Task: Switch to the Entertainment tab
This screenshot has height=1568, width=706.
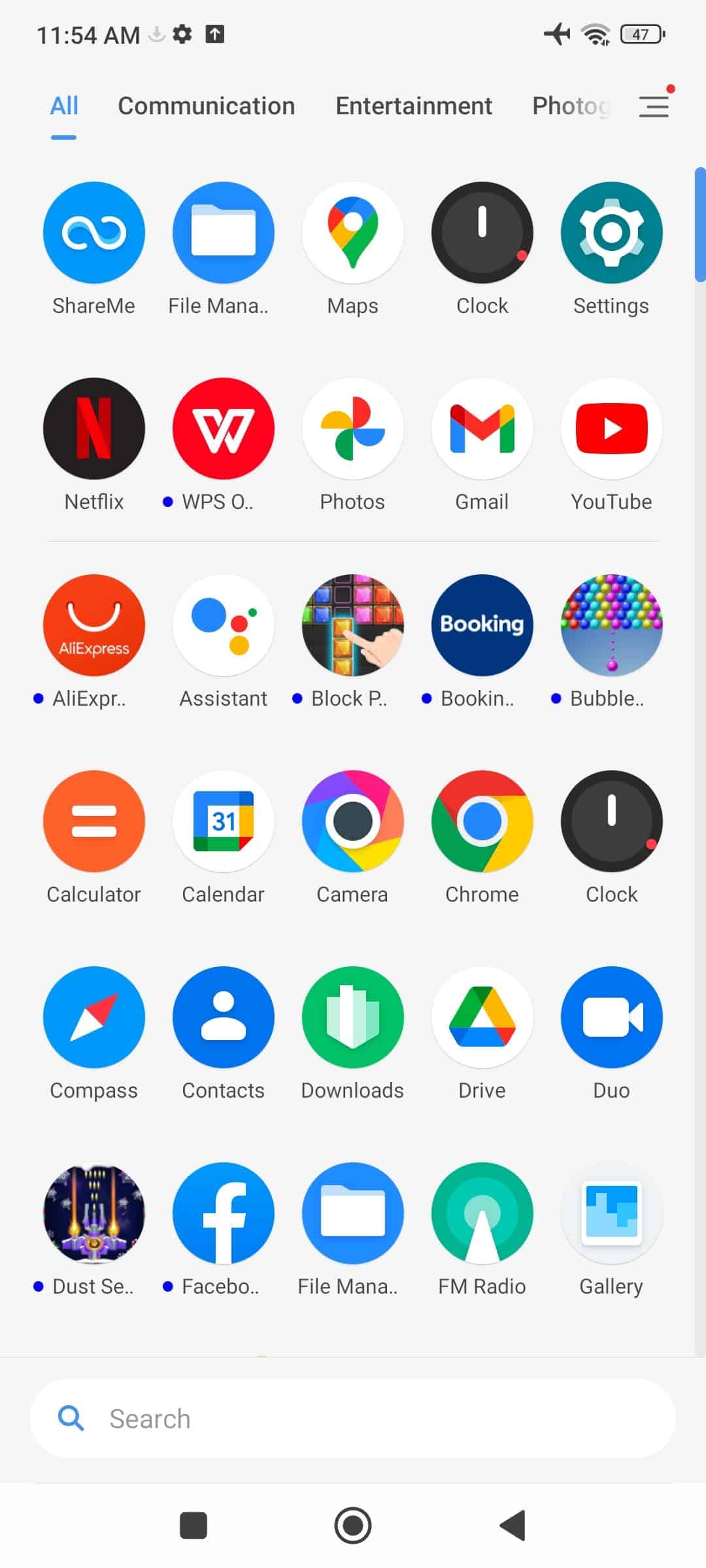Action: 414,106
